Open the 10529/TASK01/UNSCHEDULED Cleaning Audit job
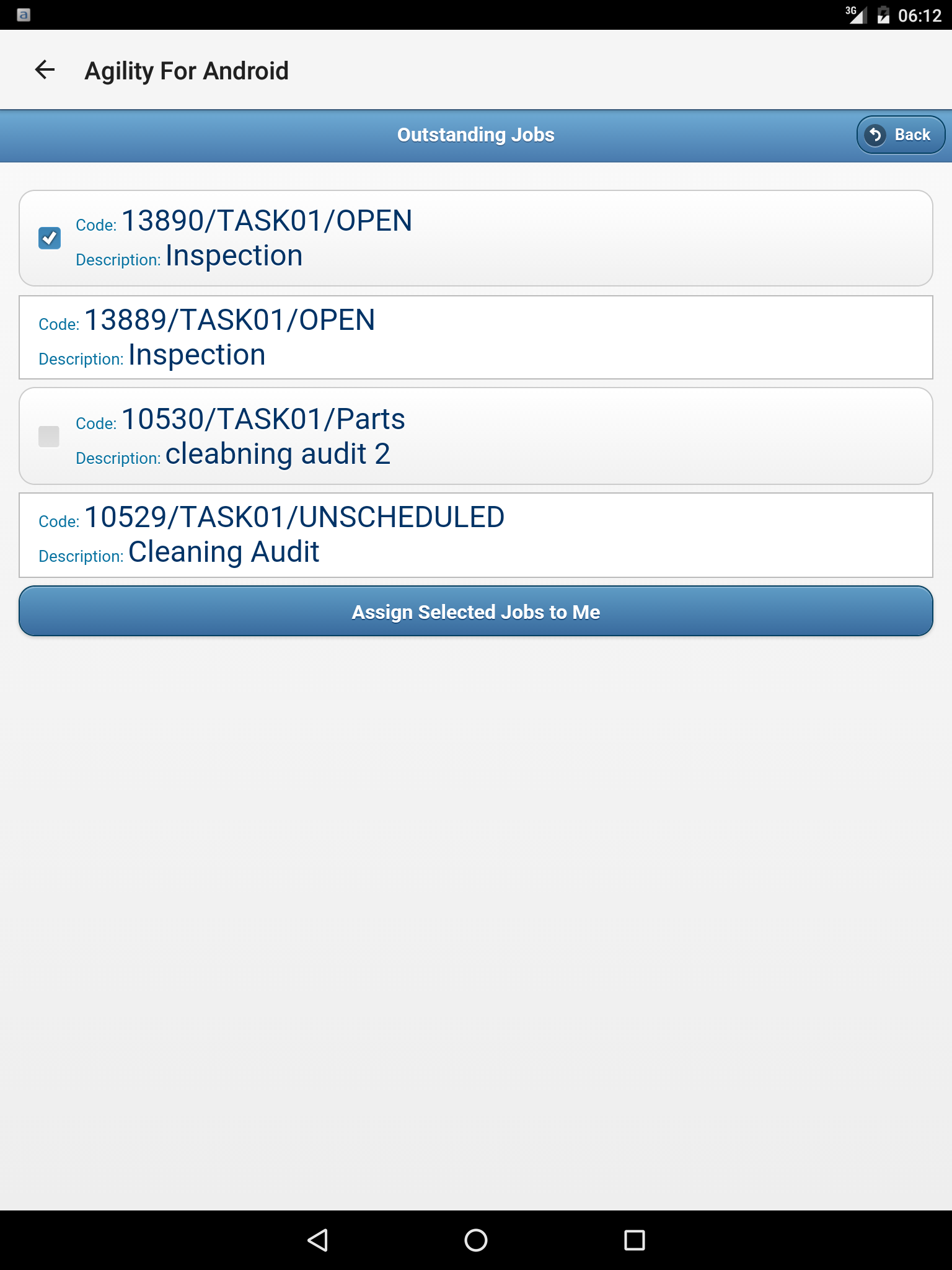Viewport: 952px width, 1270px height. point(475,535)
